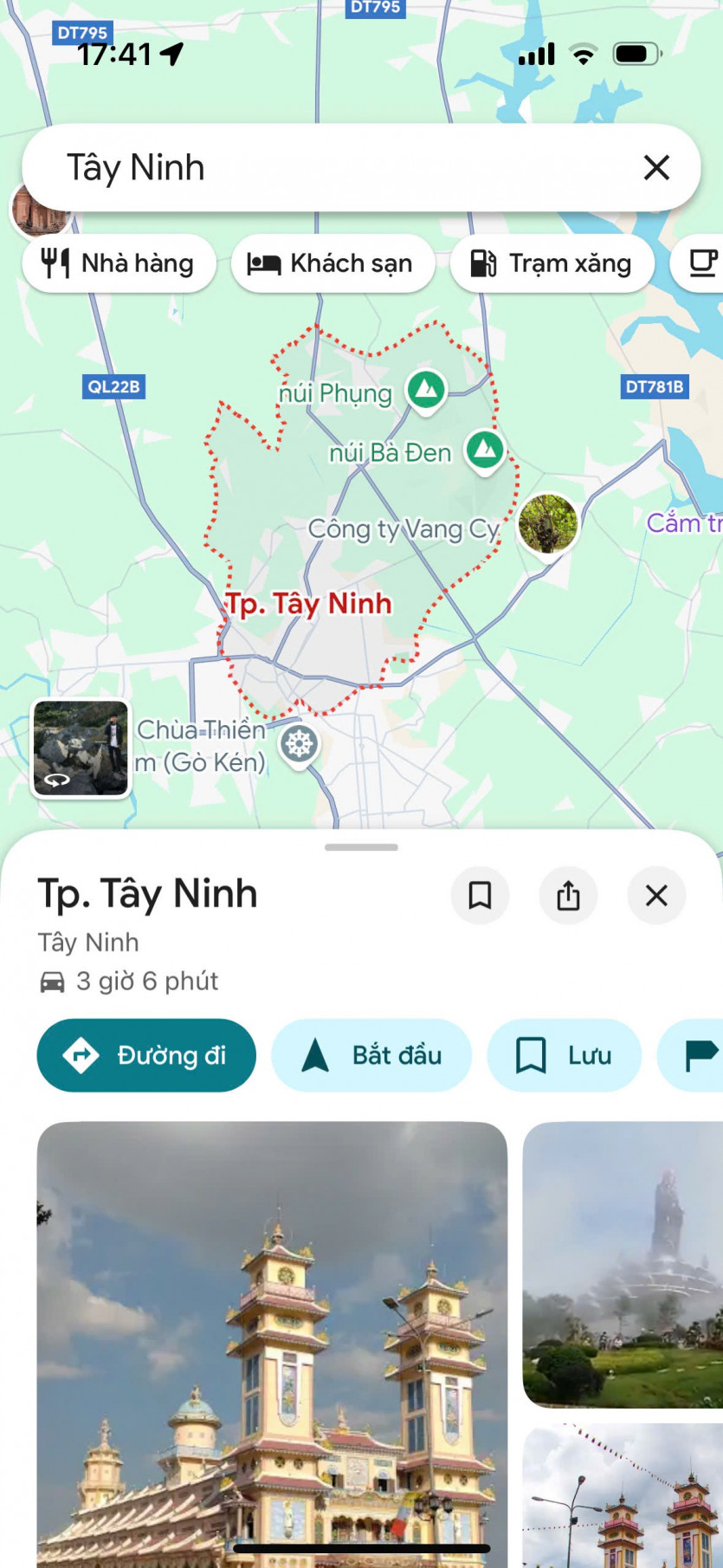Start navigation with Bắt đầu
The image size is (723, 1568).
click(x=371, y=1055)
